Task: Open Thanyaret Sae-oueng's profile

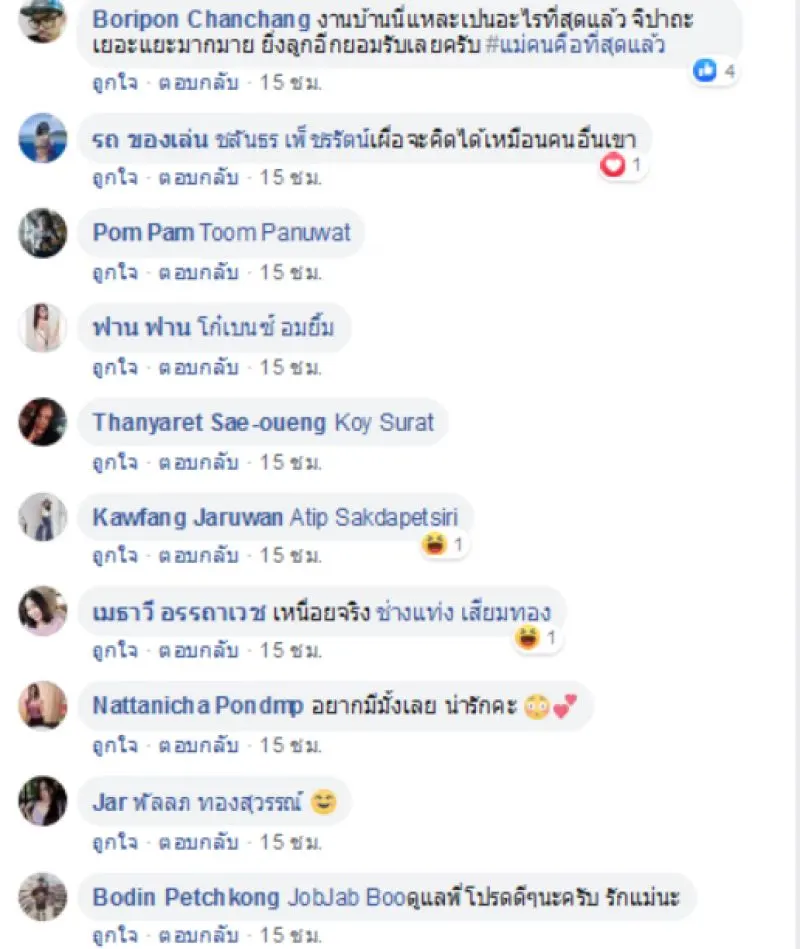Action: (209, 422)
